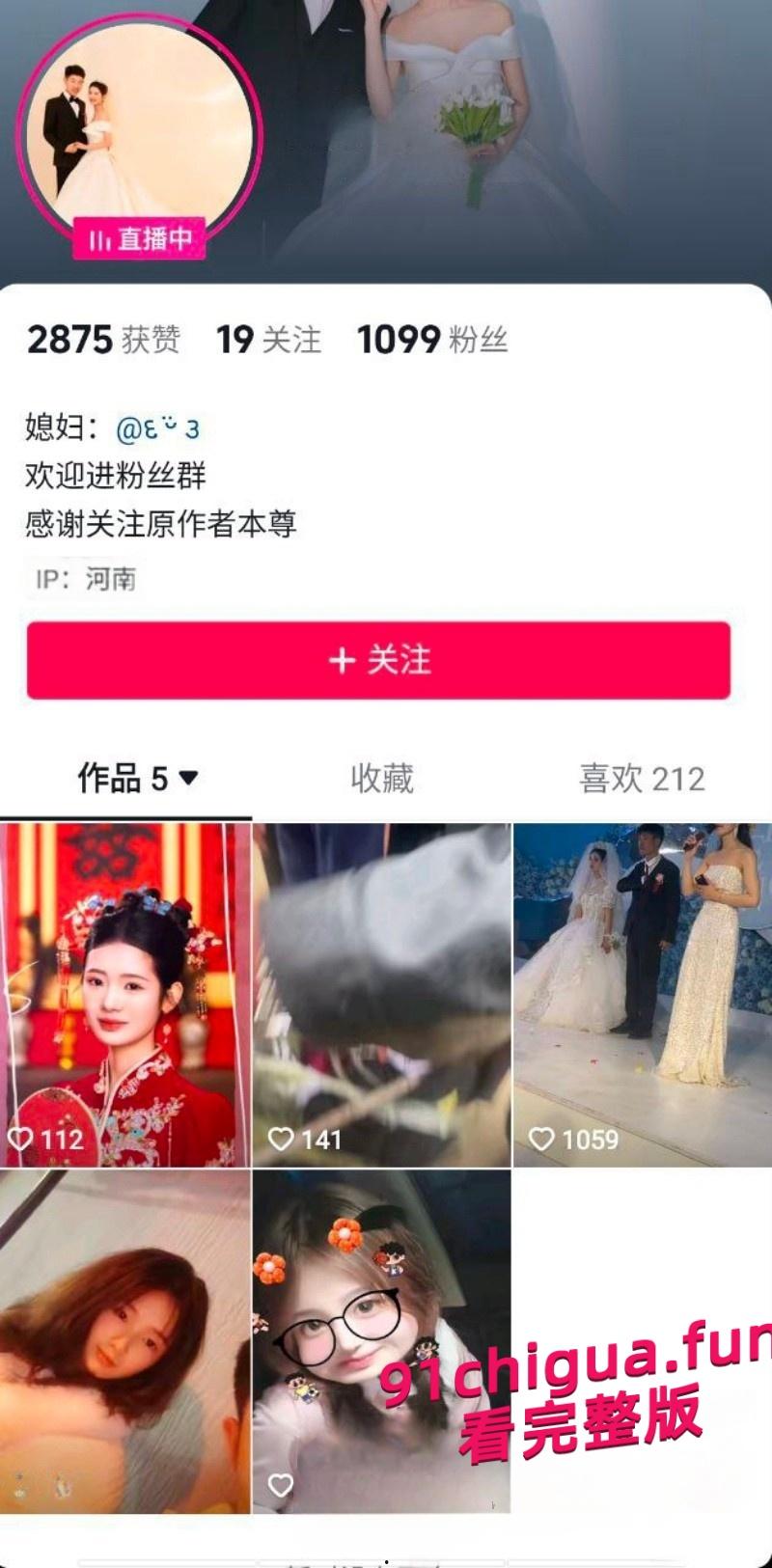Click the heart icon showing 112 likes
772x1568 pixels.
(x=23, y=1139)
